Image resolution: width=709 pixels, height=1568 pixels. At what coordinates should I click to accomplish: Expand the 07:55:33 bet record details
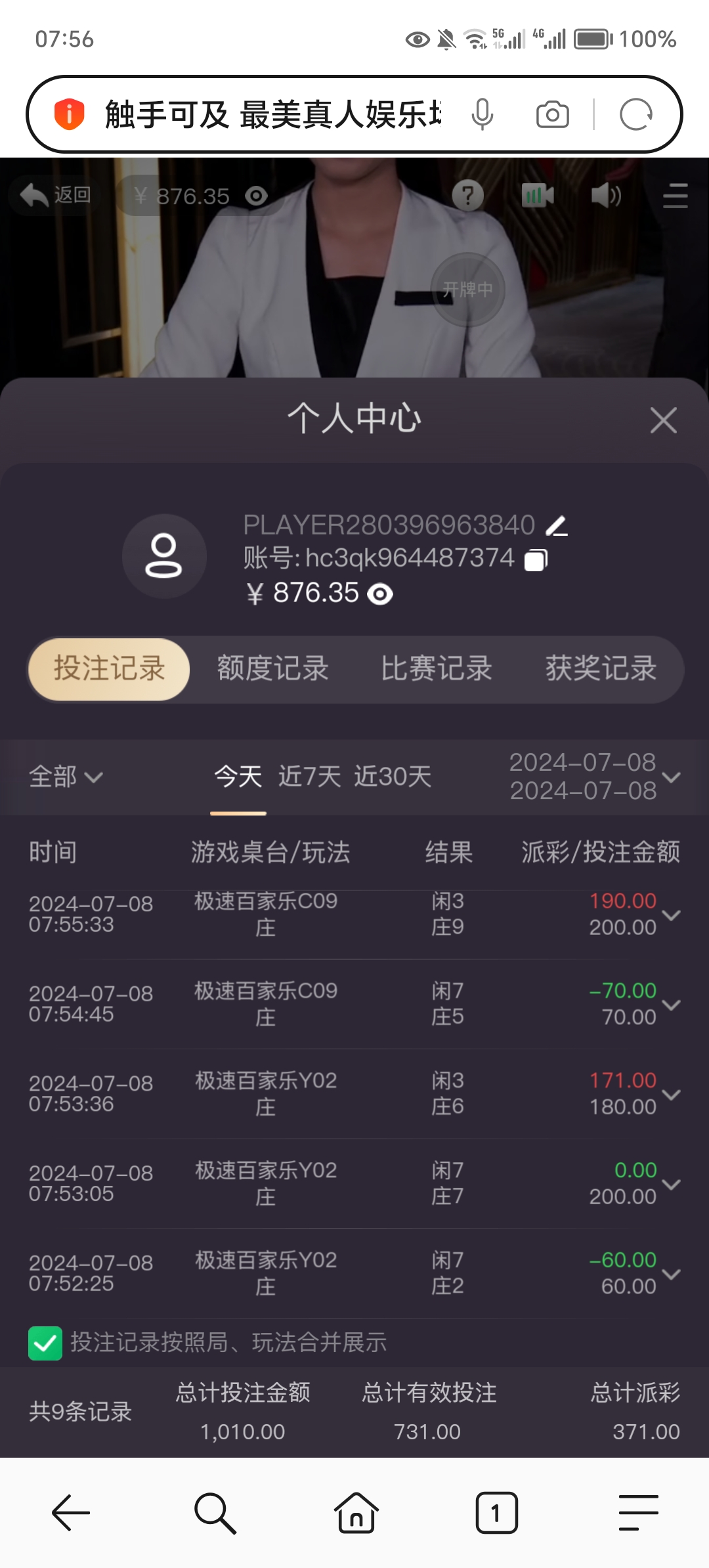click(x=671, y=914)
